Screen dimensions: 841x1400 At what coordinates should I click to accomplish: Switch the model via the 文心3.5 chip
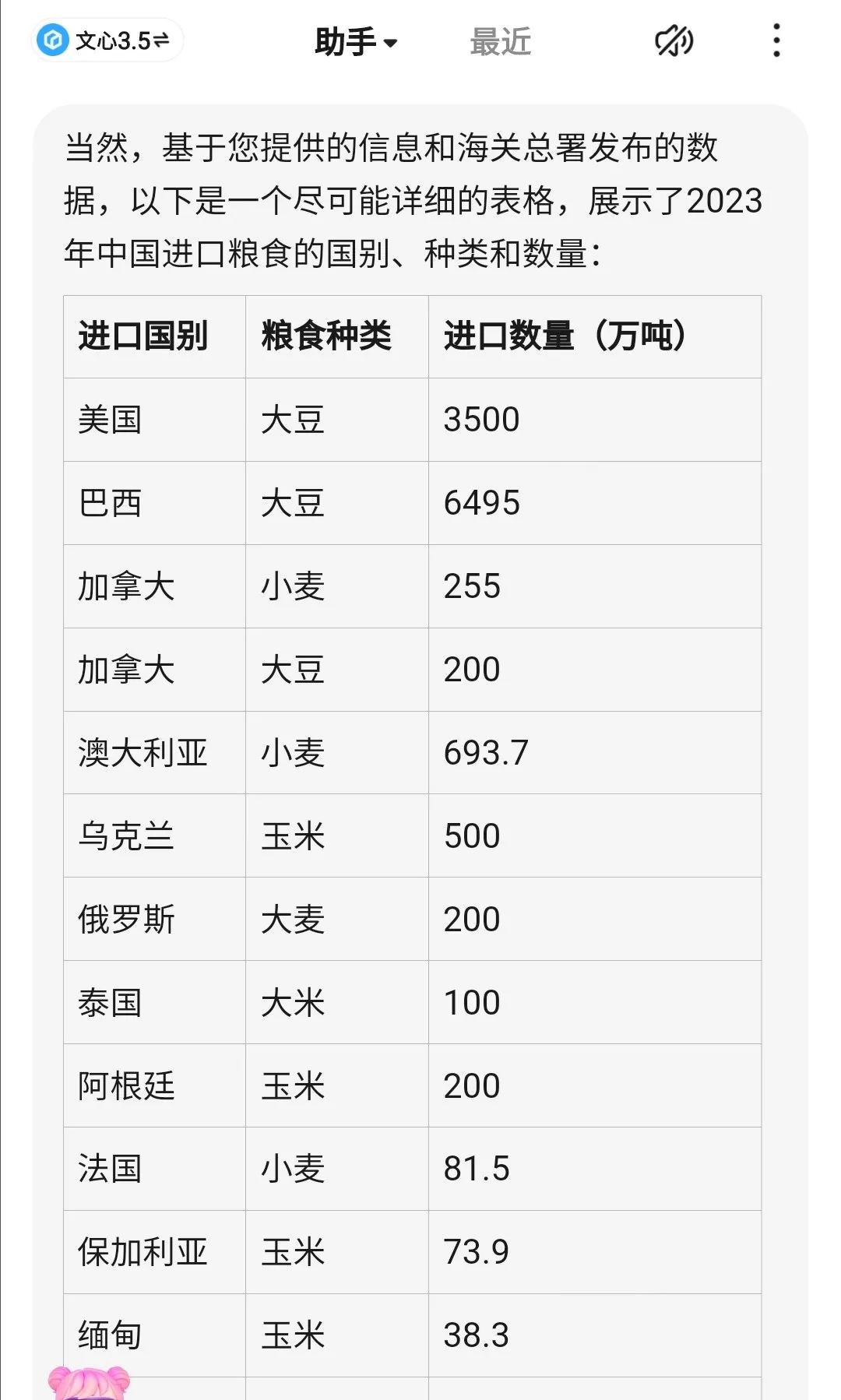(x=107, y=40)
